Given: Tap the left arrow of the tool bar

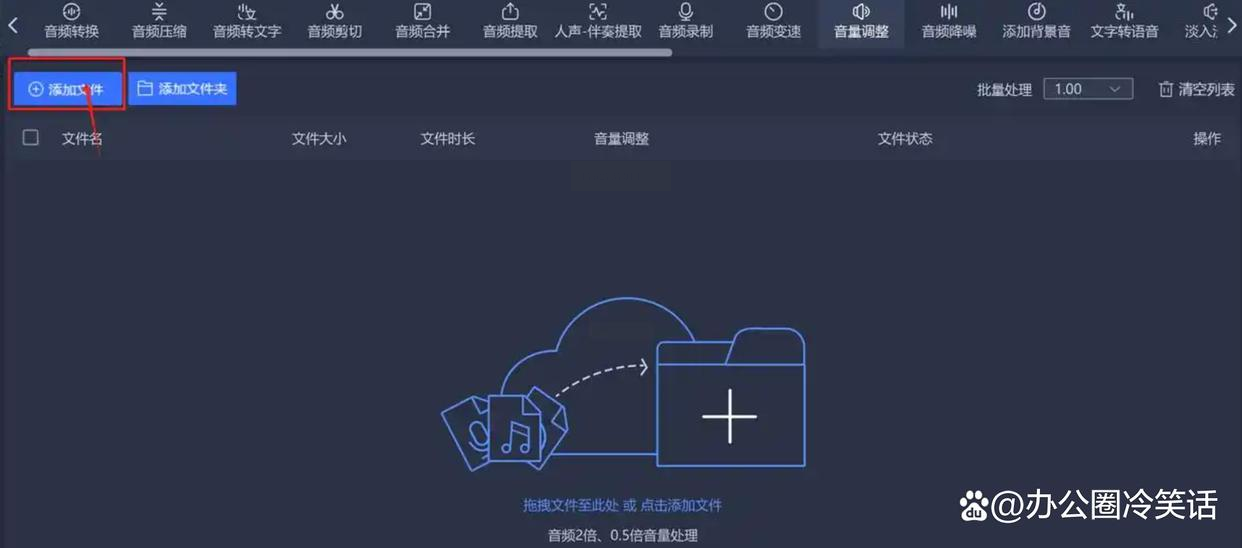Looking at the screenshot, I should point(13,25).
